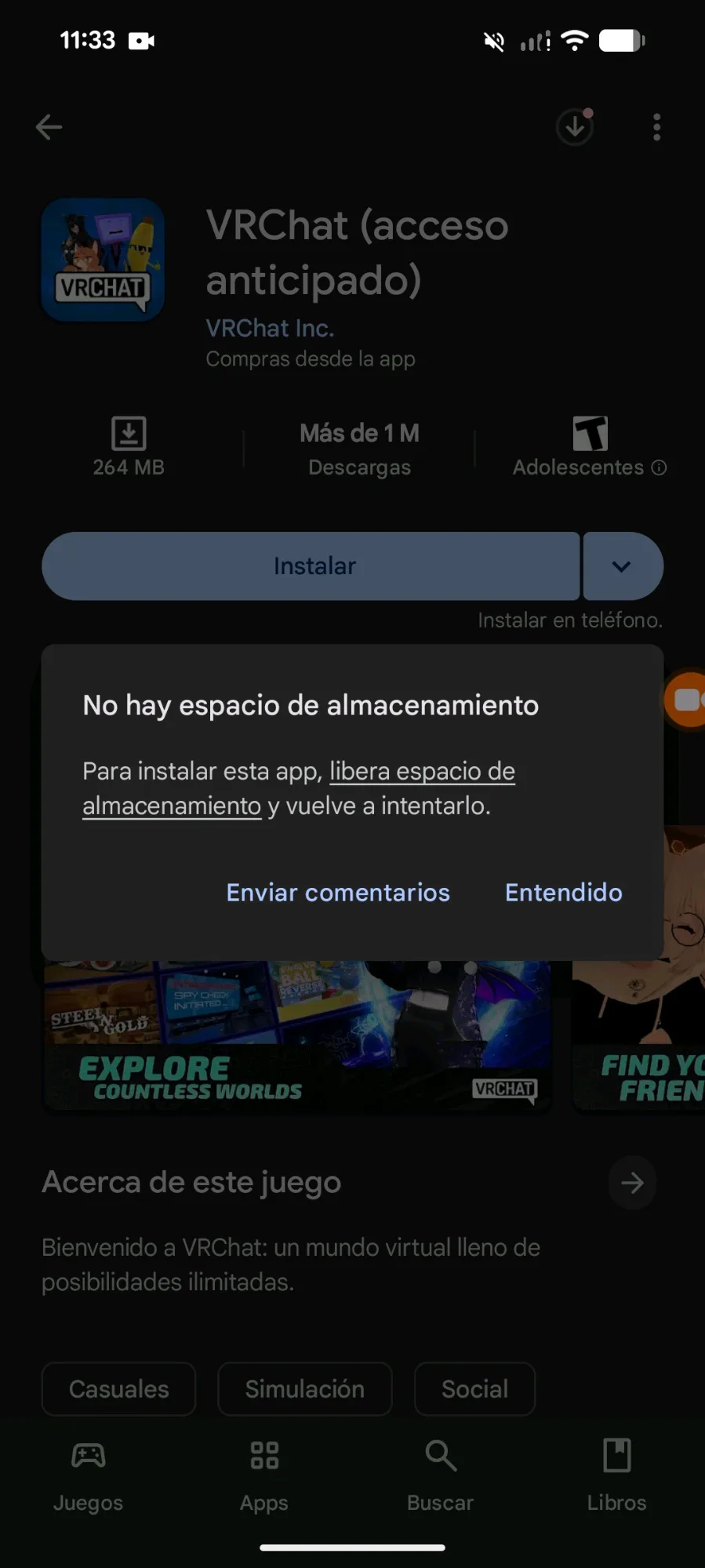This screenshot has width=705, height=1568.
Task: Open the three-dot overflow menu
Action: coord(657,127)
